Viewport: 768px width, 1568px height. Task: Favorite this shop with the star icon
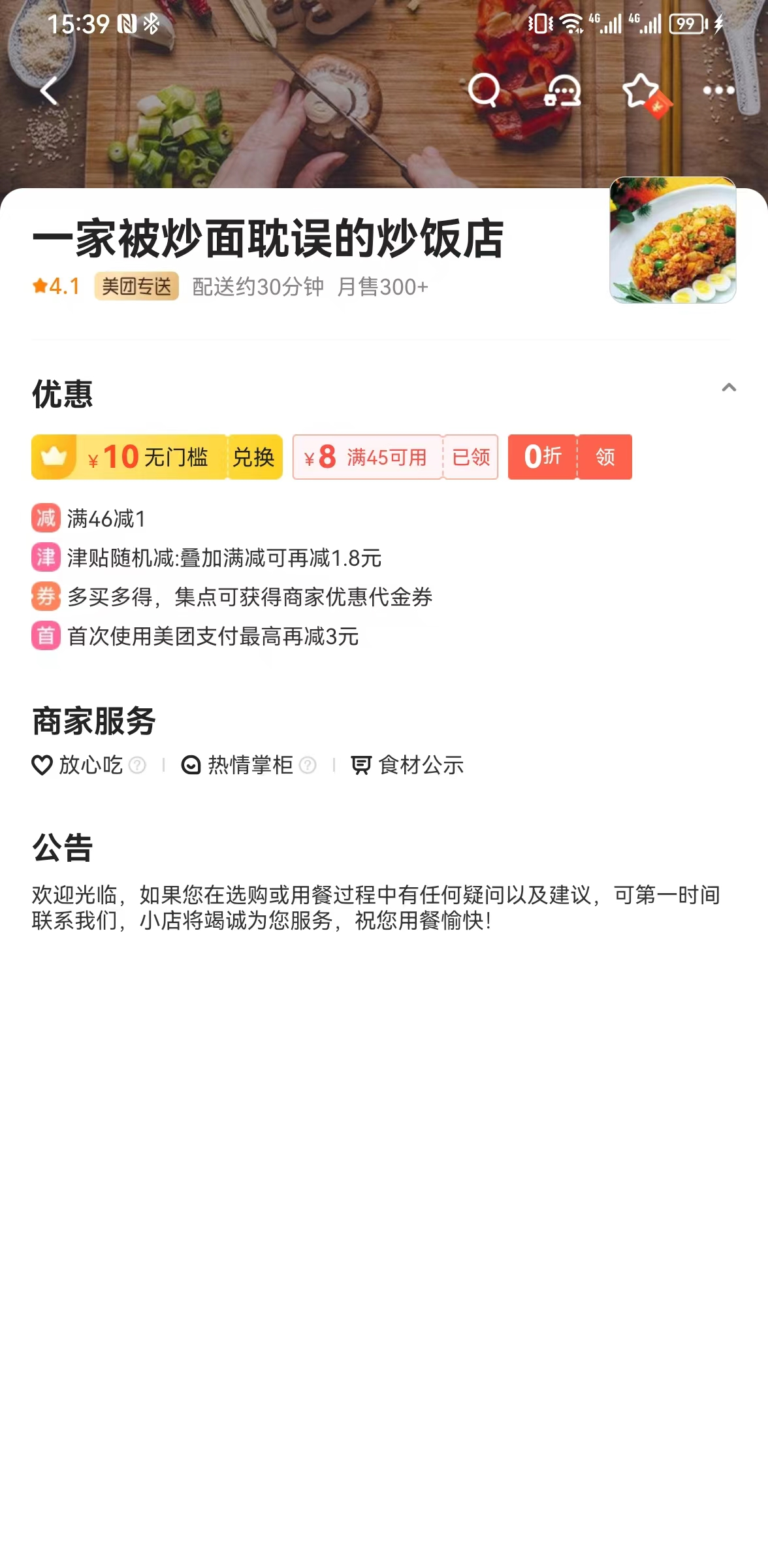[x=643, y=91]
